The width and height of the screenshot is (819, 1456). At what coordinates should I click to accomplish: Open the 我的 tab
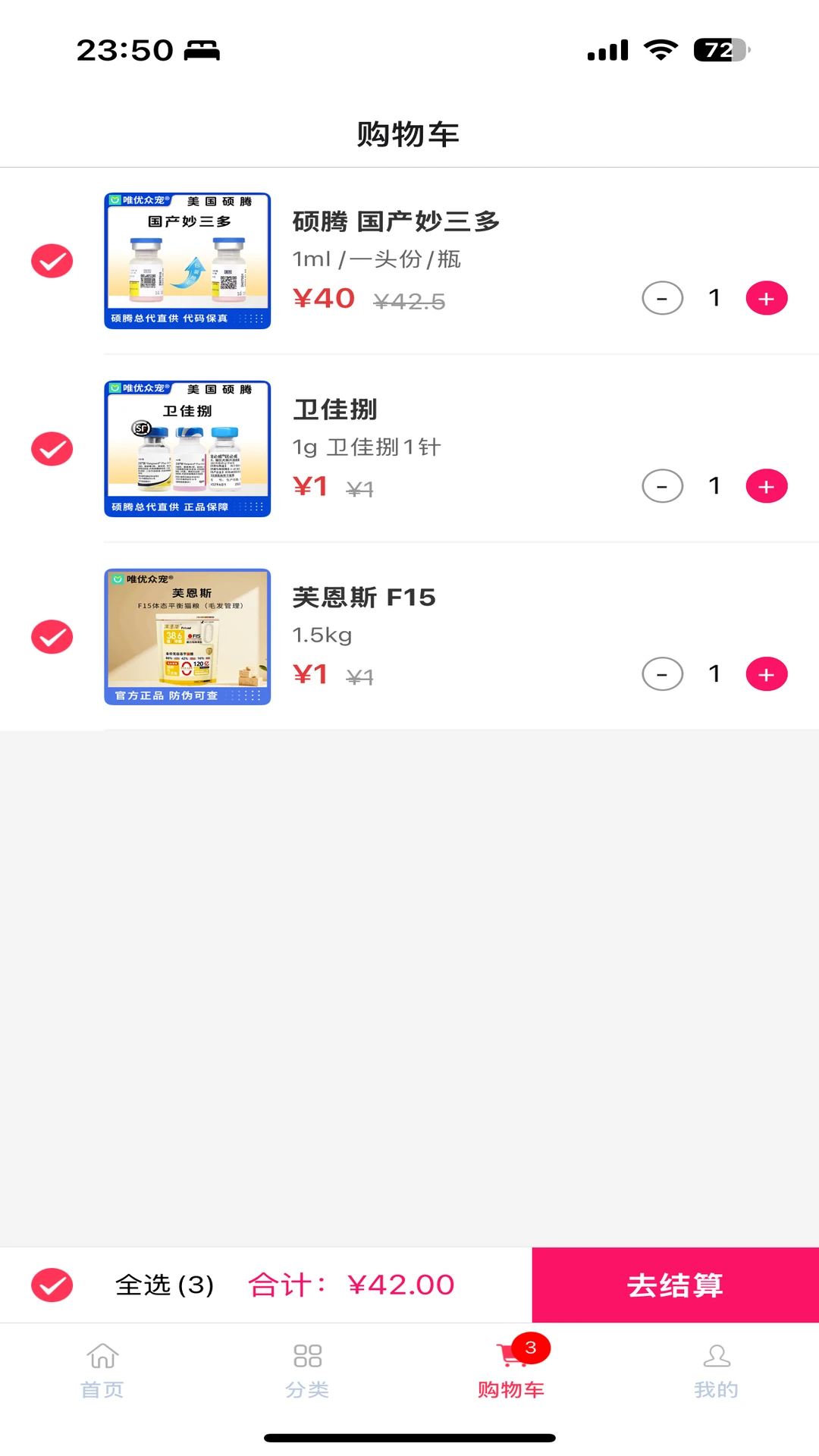pyautogui.click(x=717, y=1370)
